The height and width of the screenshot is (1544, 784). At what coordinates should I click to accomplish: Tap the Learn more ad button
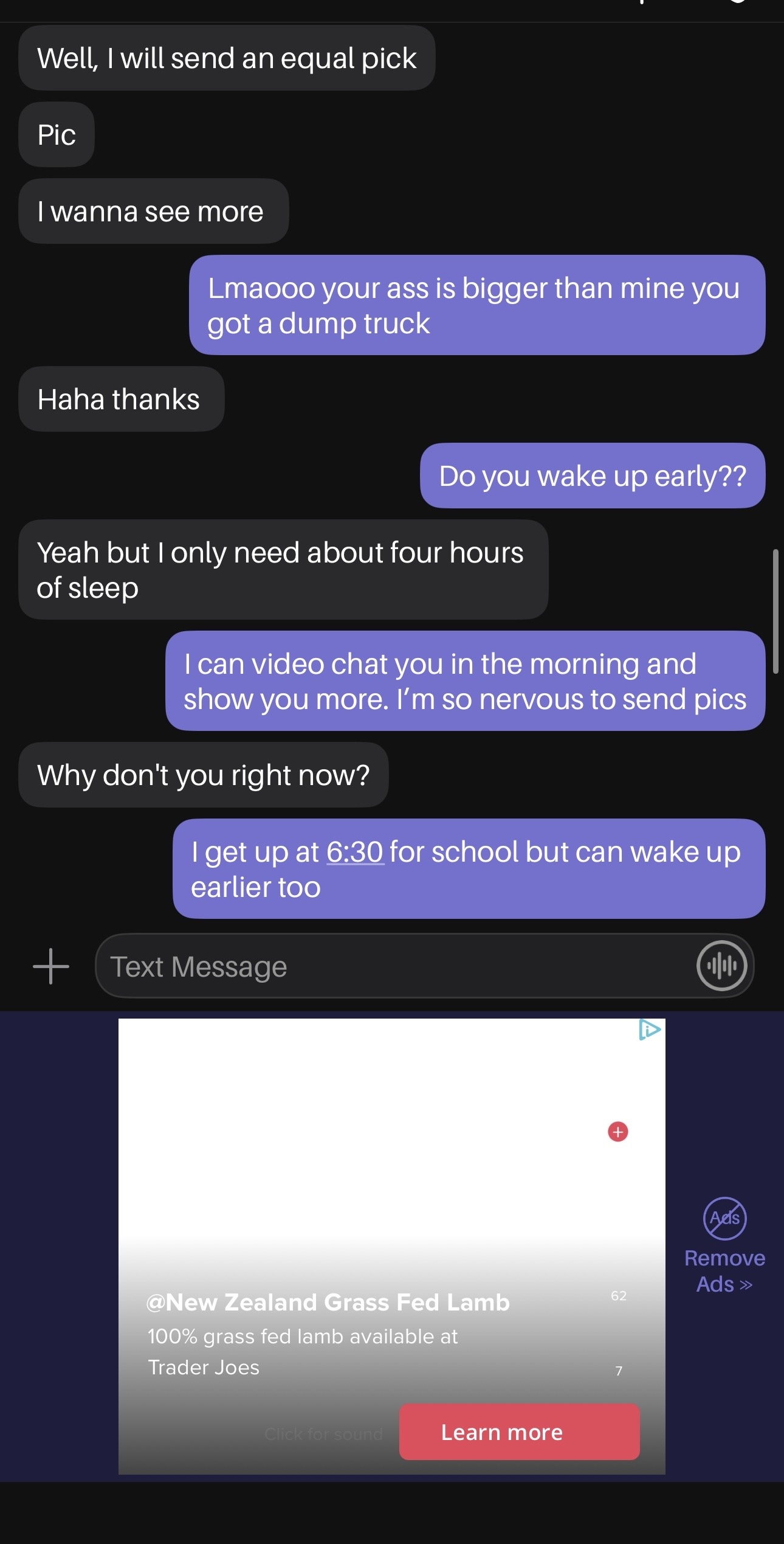point(519,1431)
